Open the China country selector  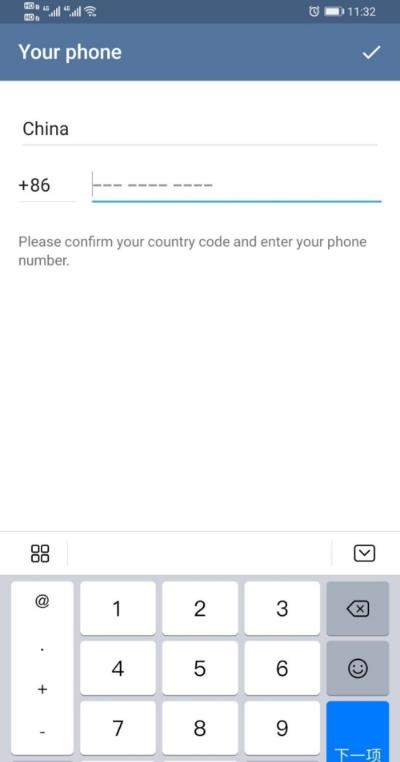coord(200,129)
